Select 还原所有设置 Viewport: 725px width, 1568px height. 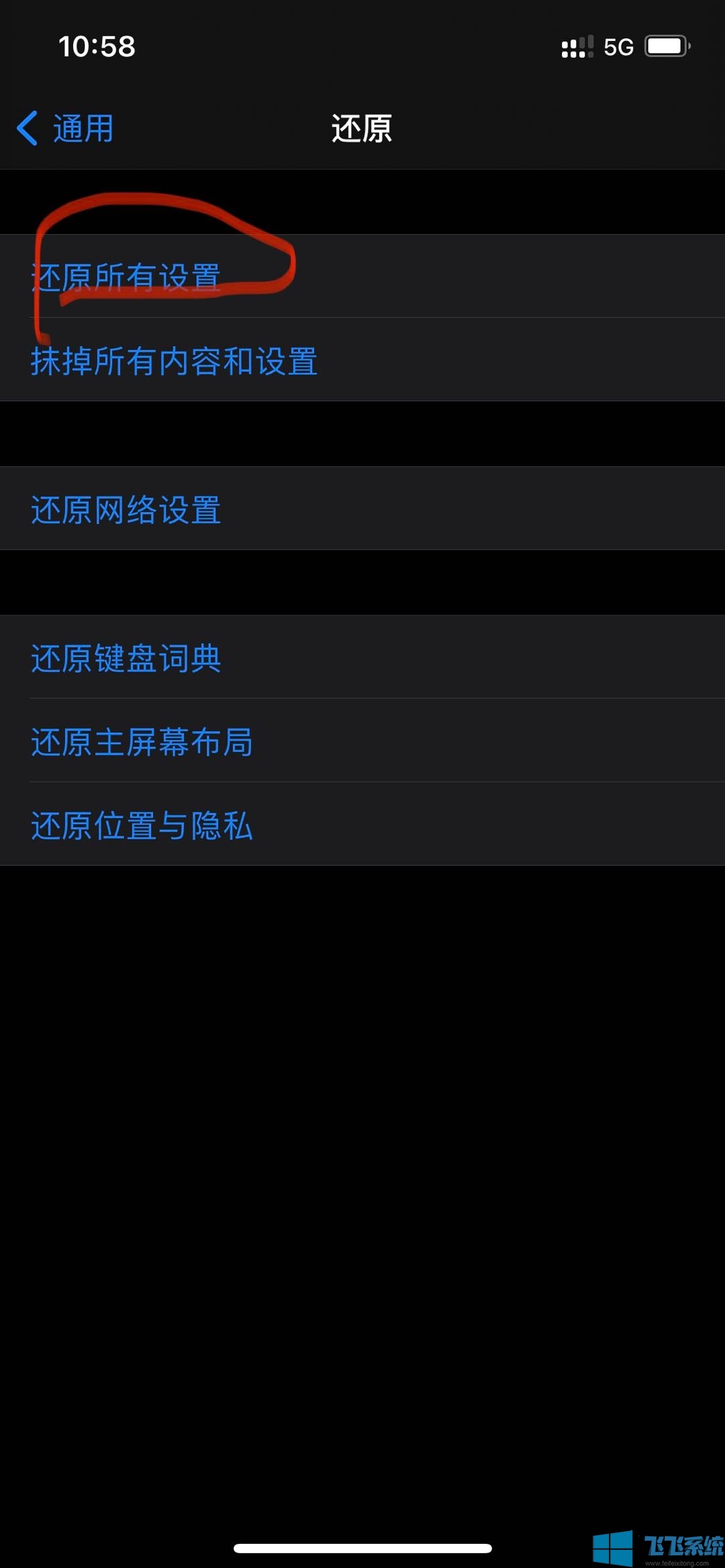126,276
